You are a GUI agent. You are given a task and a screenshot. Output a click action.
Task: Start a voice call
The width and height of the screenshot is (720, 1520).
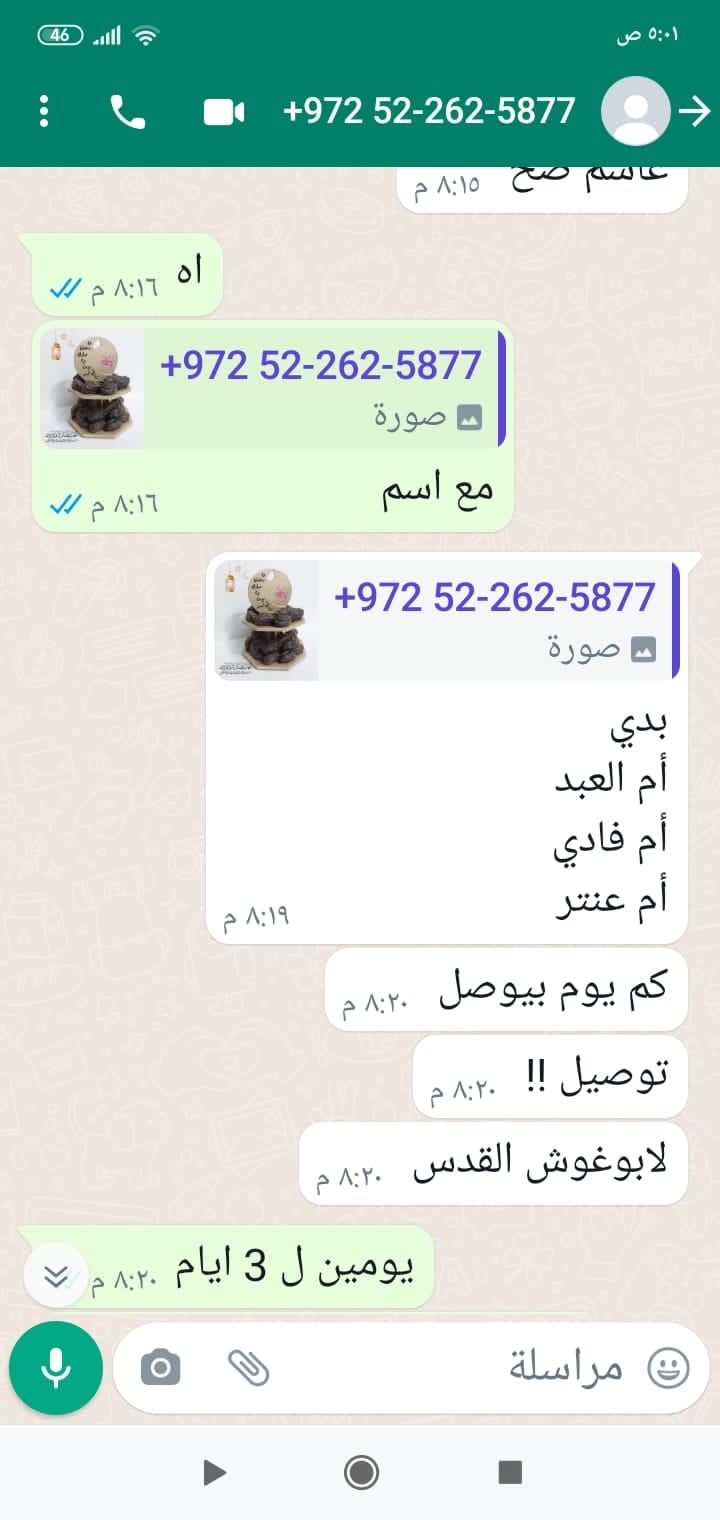(x=127, y=111)
